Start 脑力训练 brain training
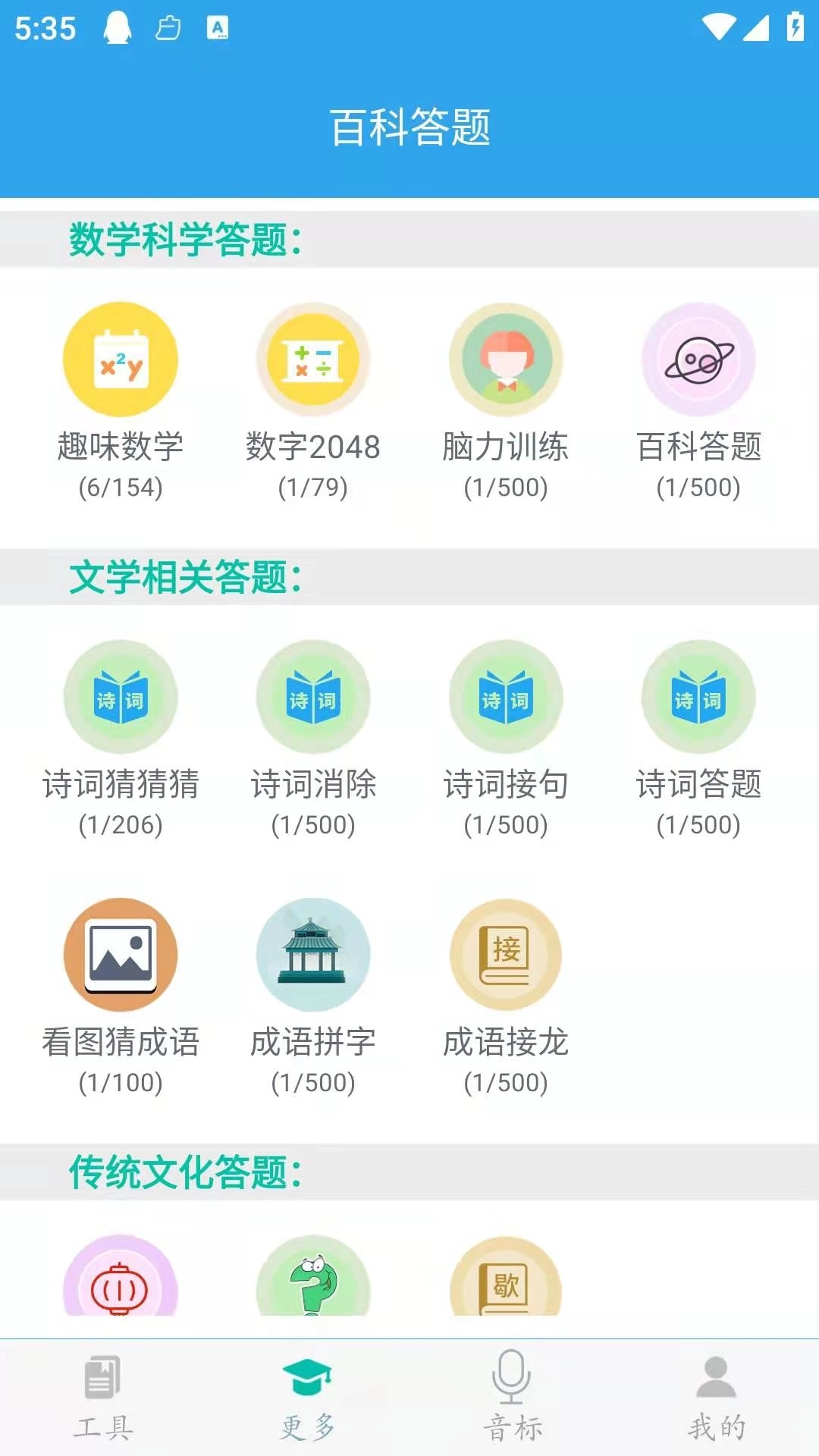Image resolution: width=819 pixels, height=1456 pixels. 507,359
